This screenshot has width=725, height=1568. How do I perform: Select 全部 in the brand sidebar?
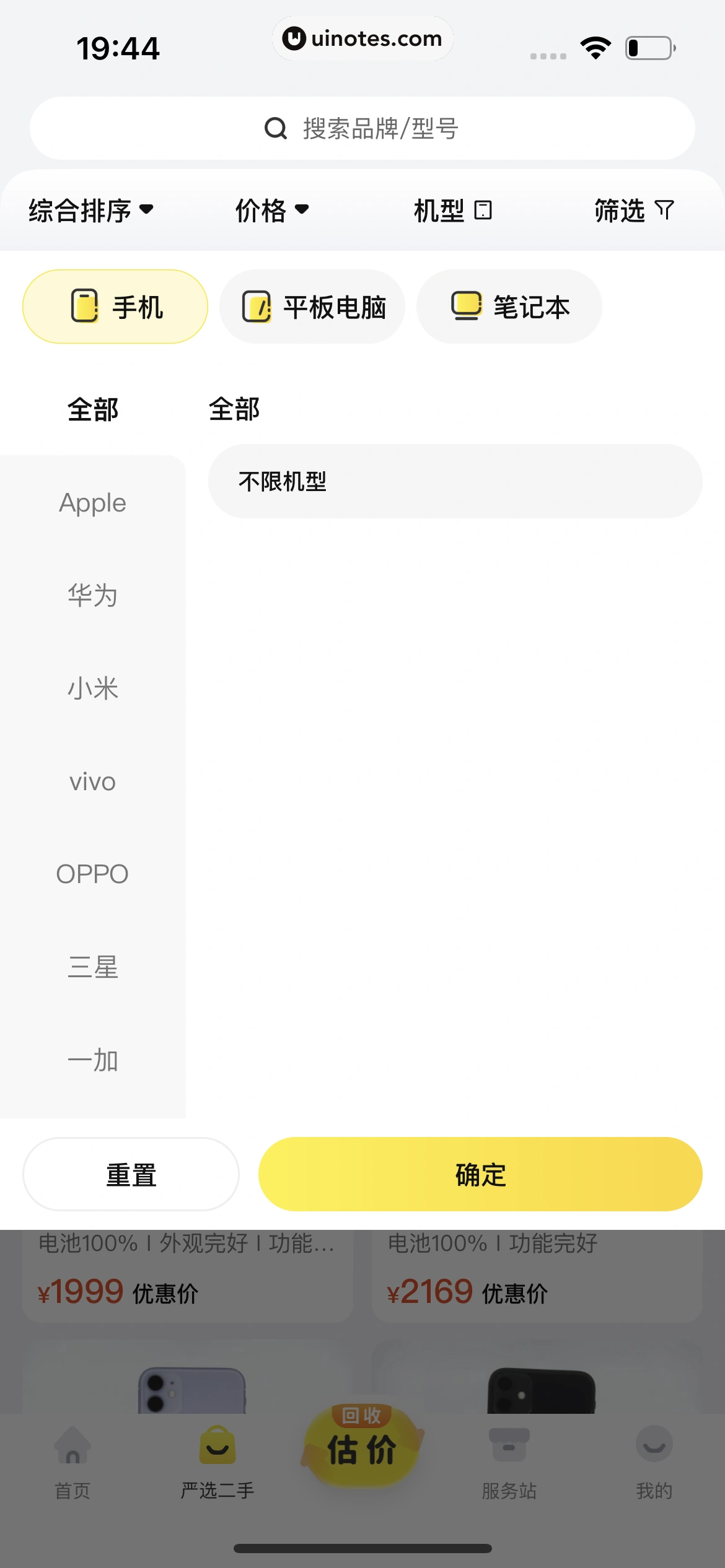click(x=93, y=409)
